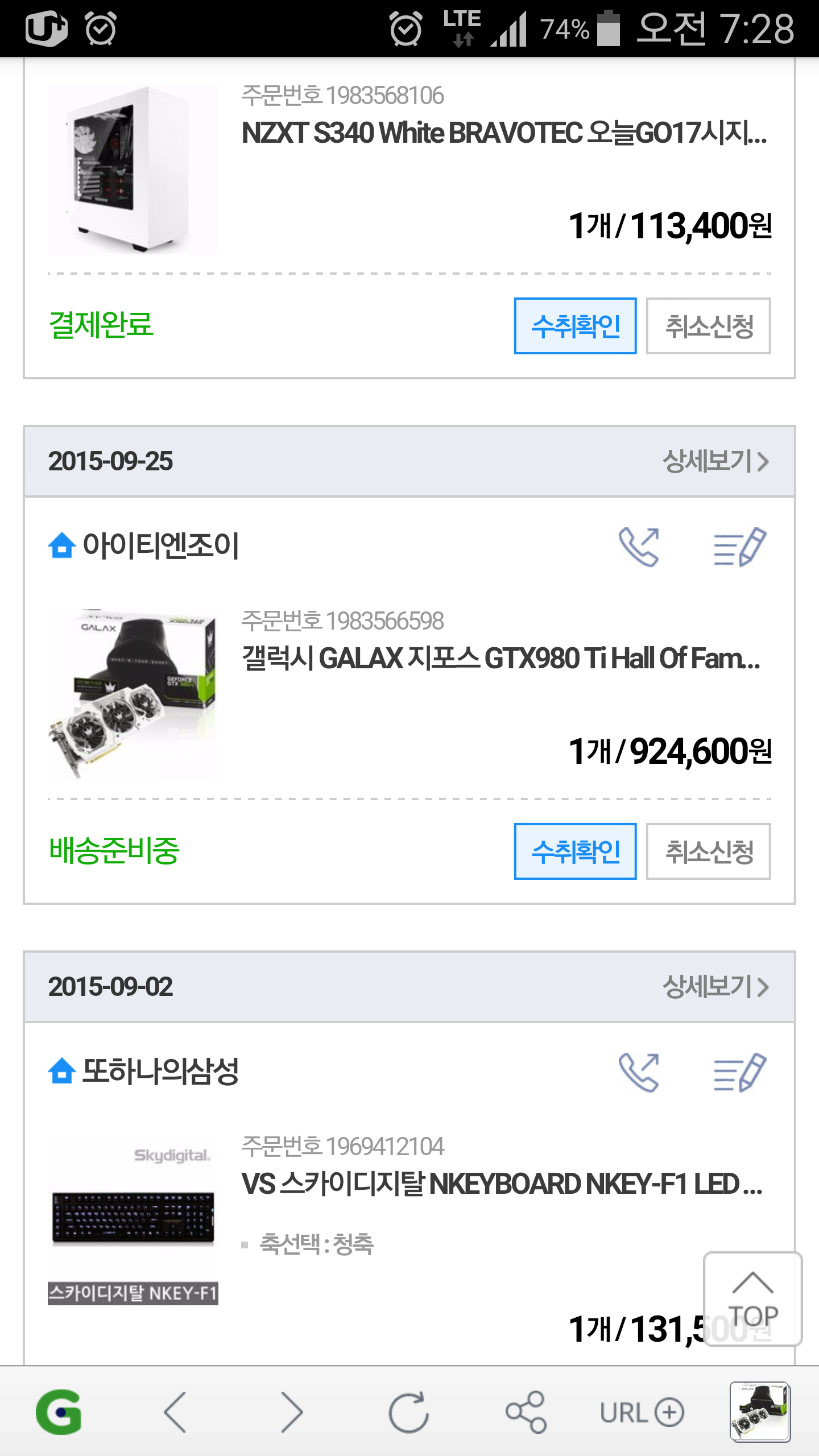Go forward to the next page
Viewport: 819px width, 1456px height.
[292, 1412]
